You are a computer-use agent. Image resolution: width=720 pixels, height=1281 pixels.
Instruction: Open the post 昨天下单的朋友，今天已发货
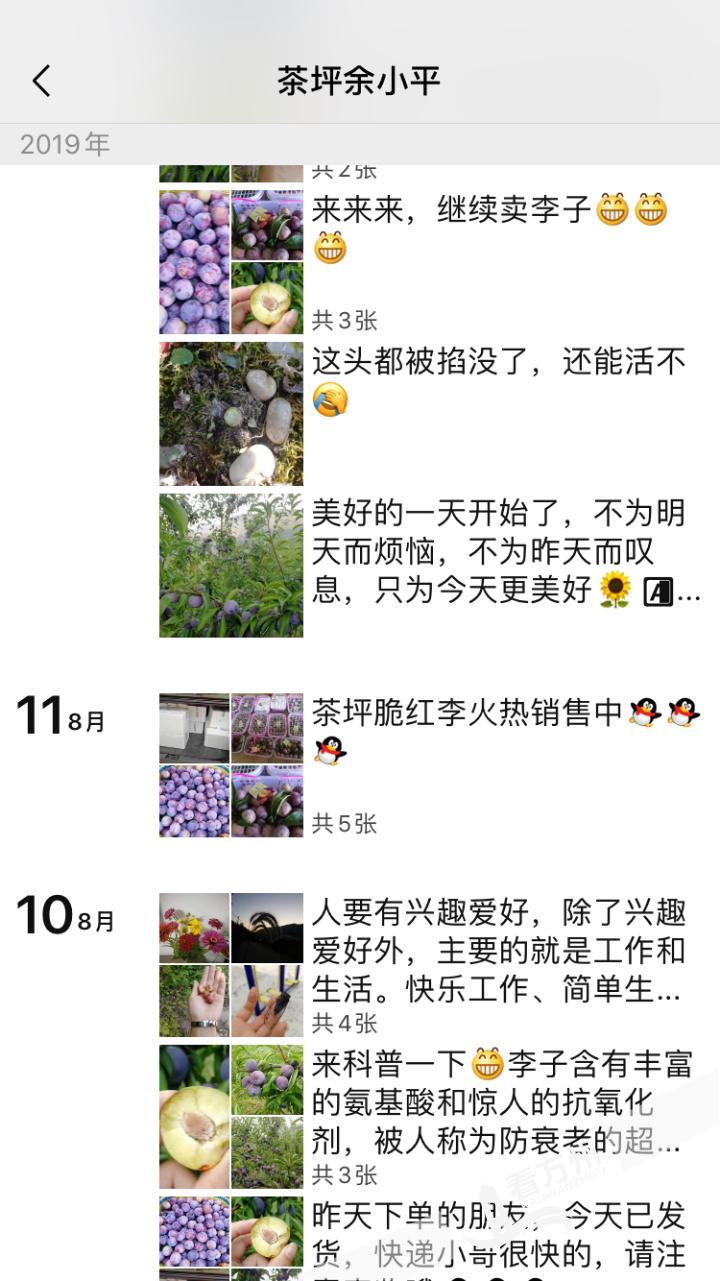click(x=497, y=1234)
